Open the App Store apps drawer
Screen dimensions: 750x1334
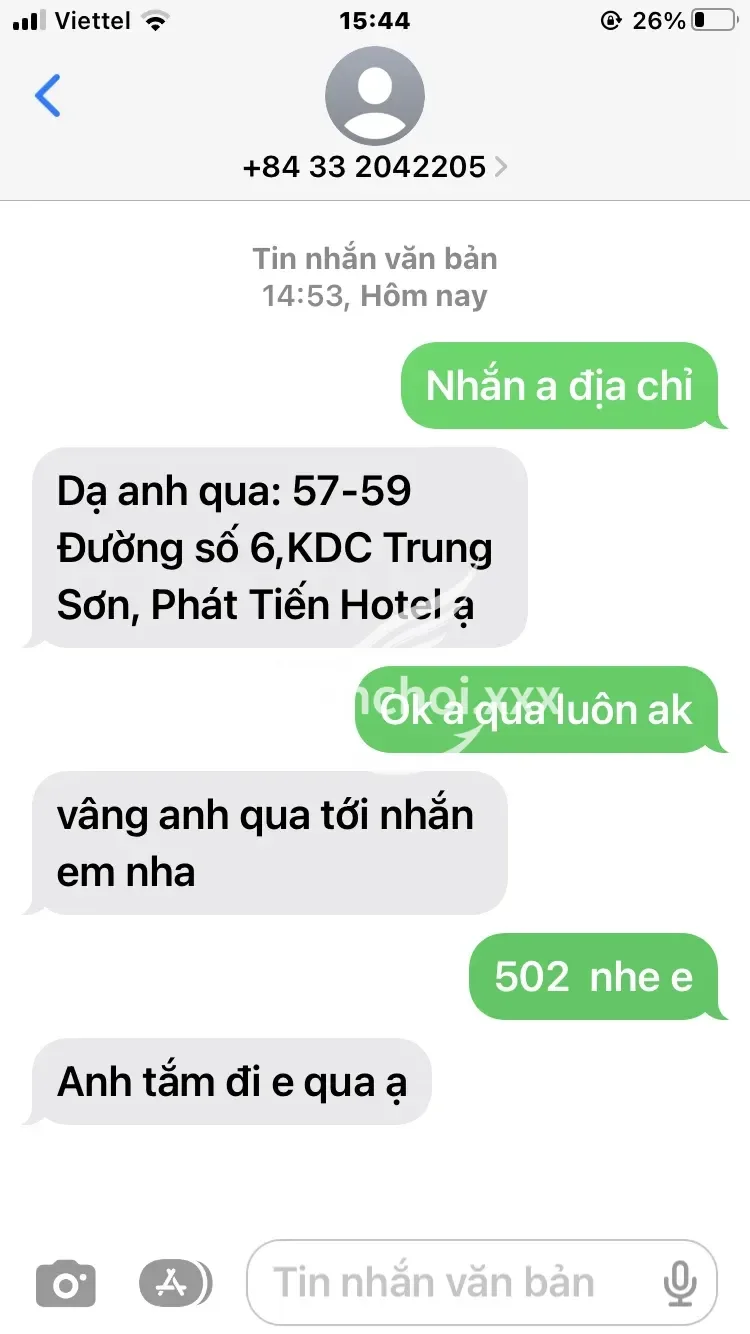point(175,1283)
